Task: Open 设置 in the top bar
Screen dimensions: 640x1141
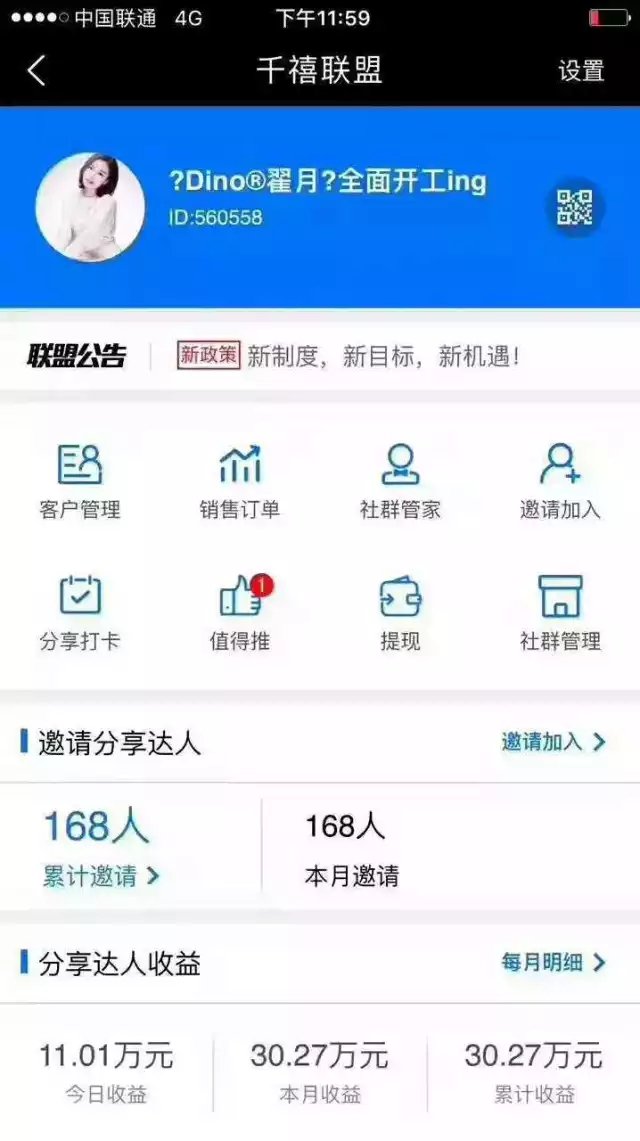Action: (x=581, y=71)
